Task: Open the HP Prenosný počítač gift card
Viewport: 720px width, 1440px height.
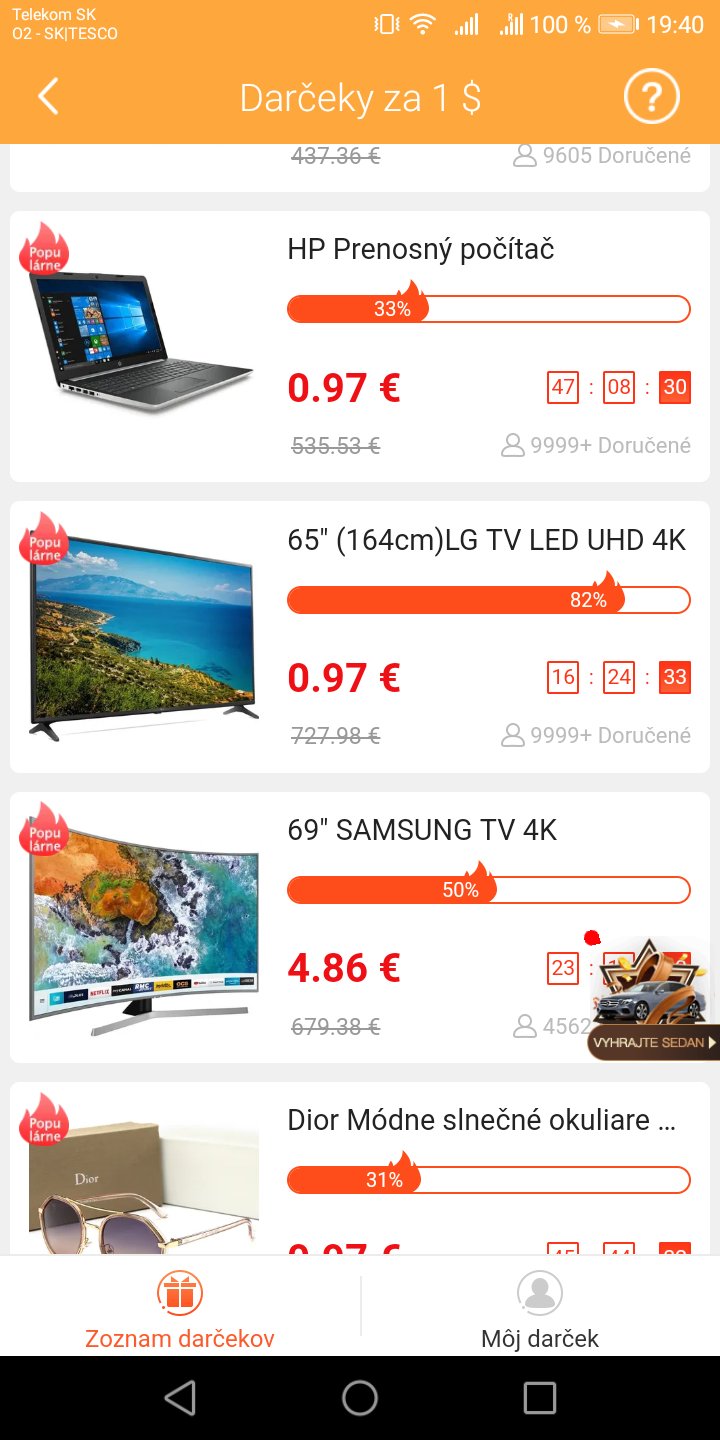Action: (360, 346)
